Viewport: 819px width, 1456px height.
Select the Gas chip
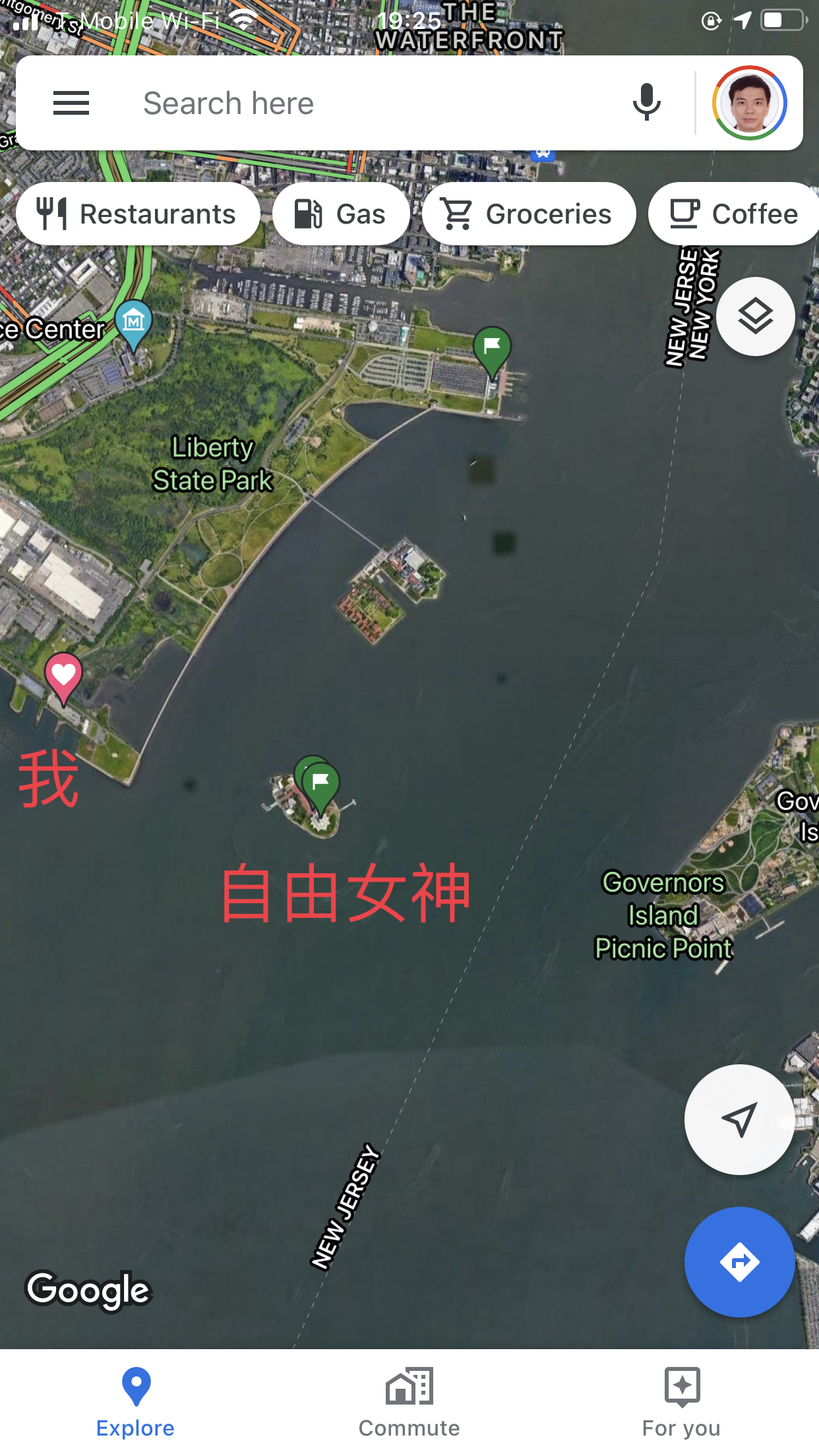coord(341,214)
